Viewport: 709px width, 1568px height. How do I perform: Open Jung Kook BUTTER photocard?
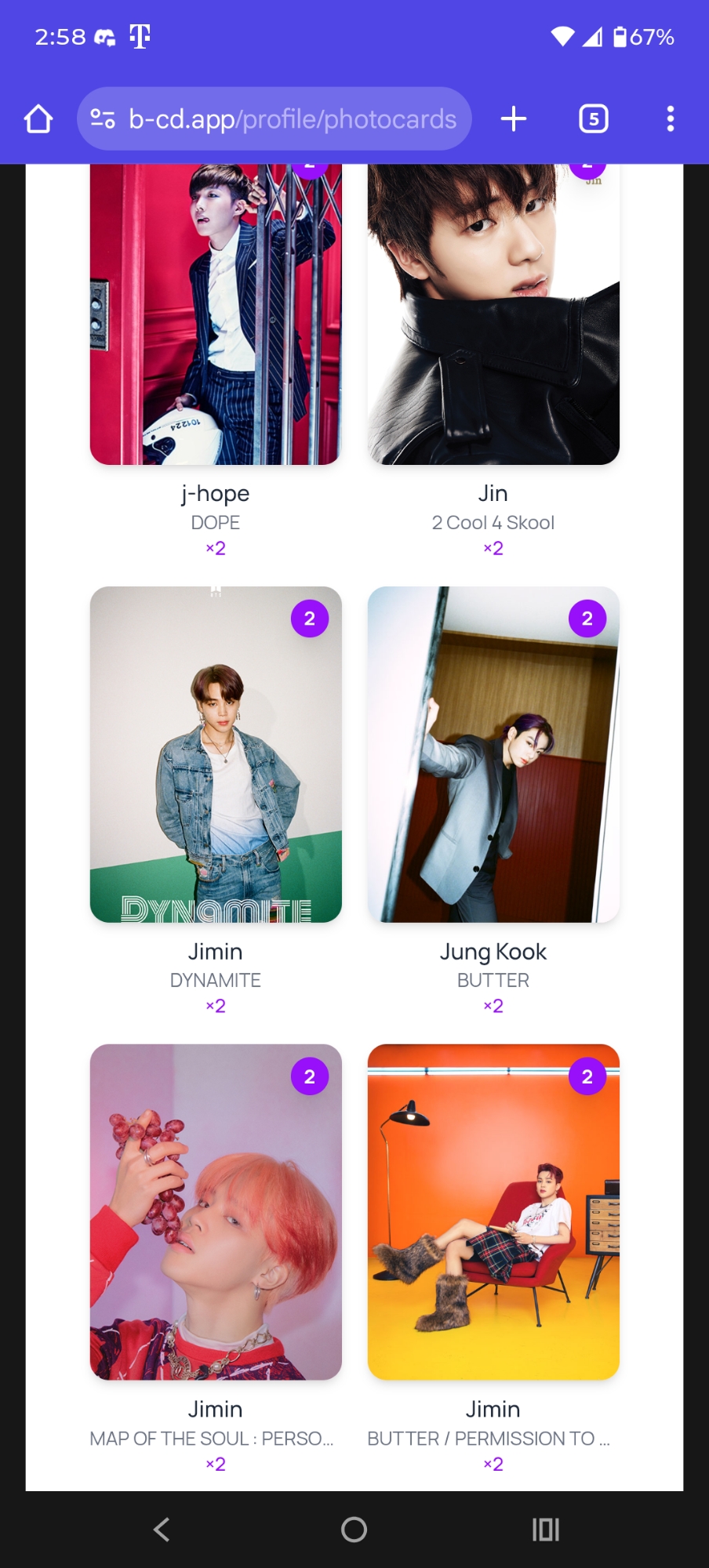493,754
